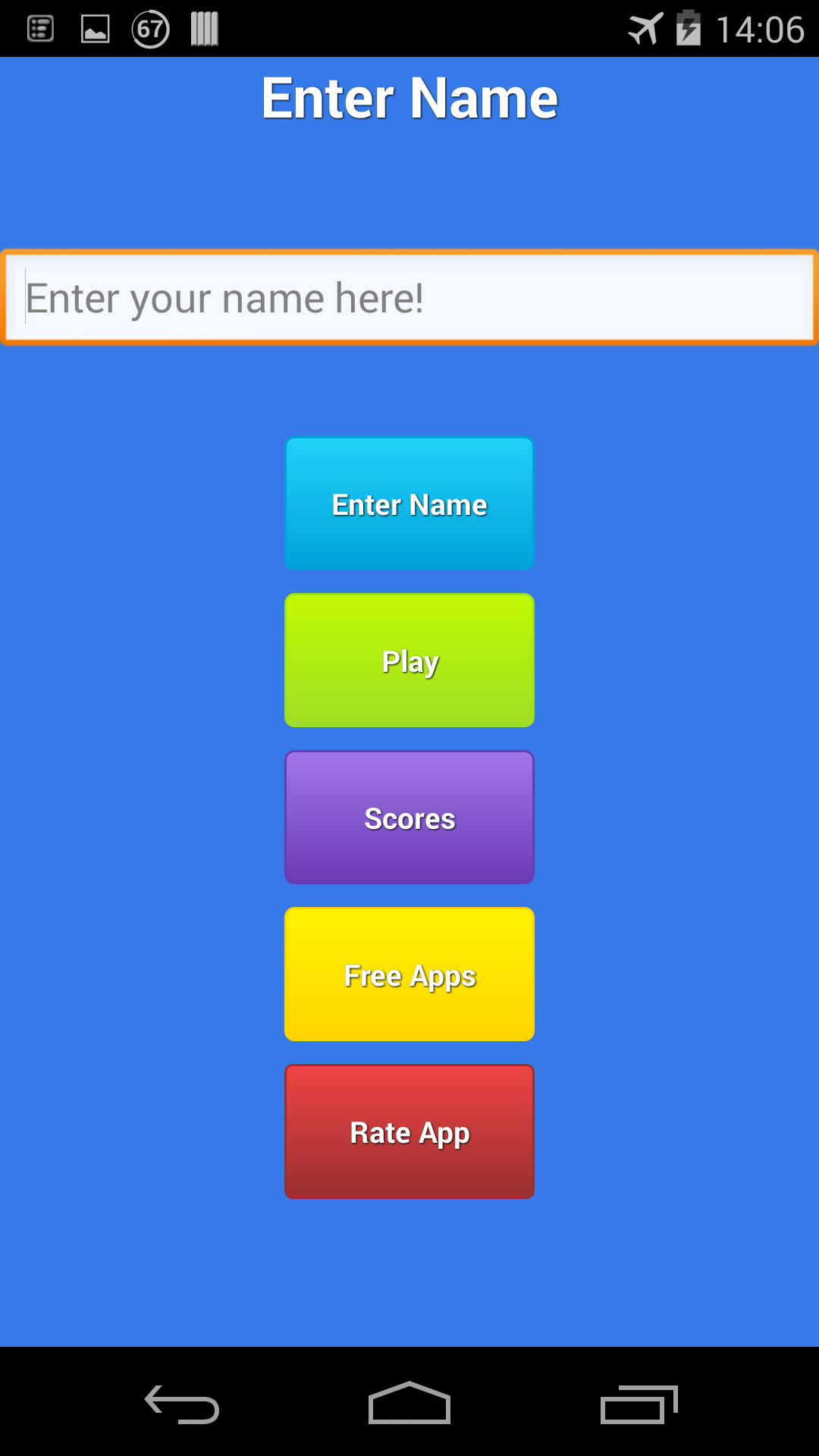Tap the home navigation icon

[x=409, y=1402]
